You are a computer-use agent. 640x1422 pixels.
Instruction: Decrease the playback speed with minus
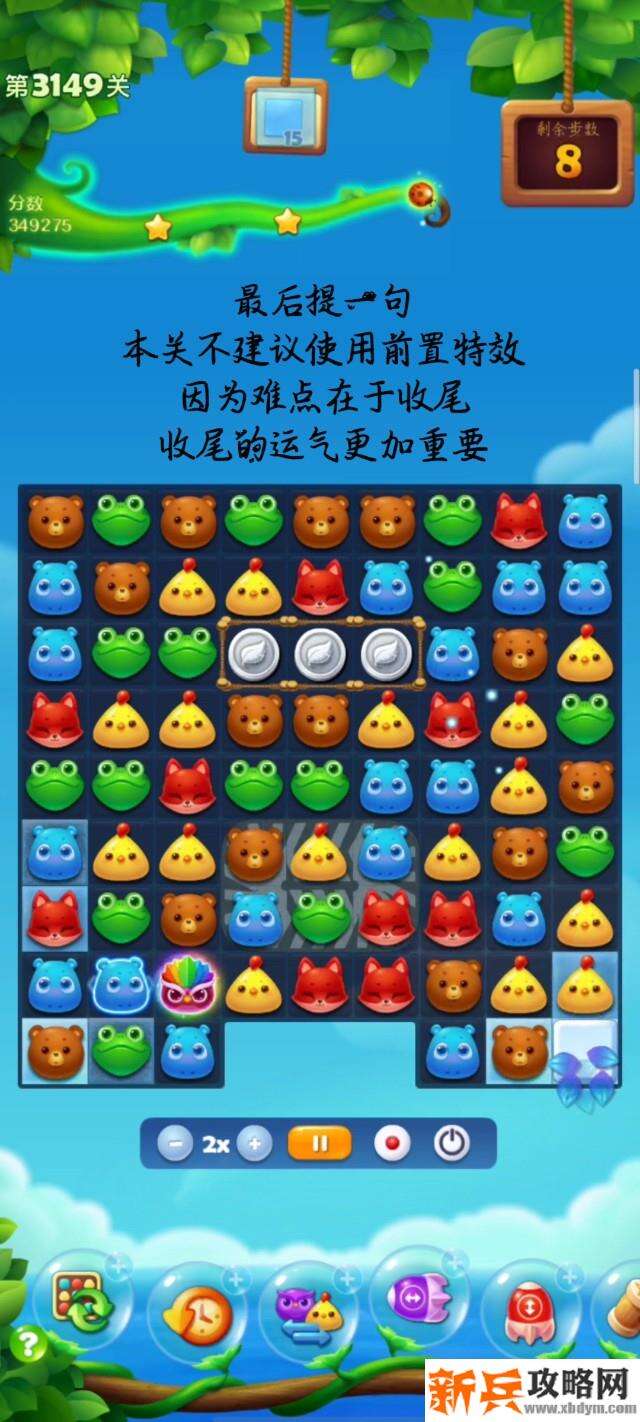174,1144
